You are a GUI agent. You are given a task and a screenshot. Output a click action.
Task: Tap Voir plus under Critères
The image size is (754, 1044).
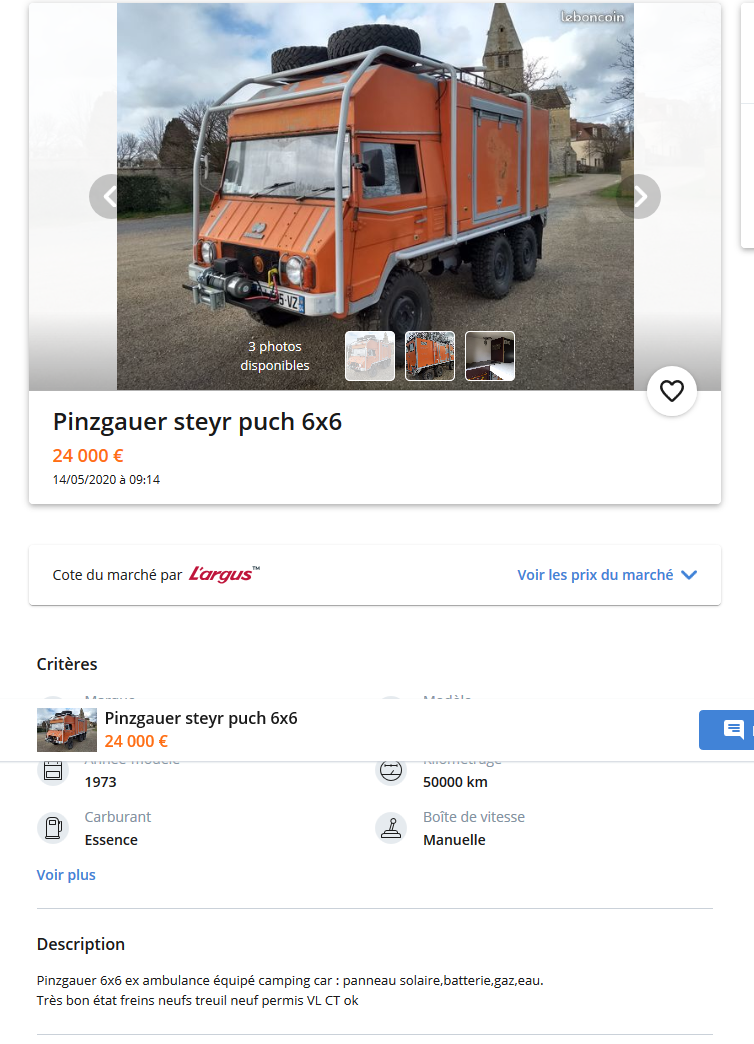(66, 875)
